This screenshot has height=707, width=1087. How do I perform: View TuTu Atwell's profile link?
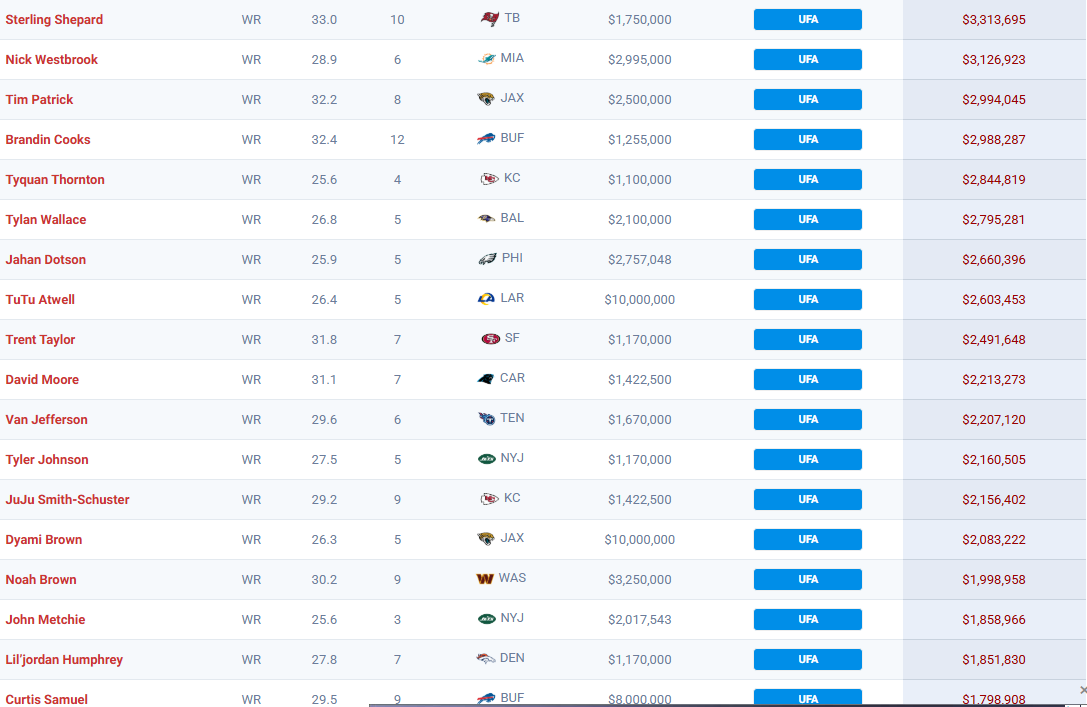[40, 300]
